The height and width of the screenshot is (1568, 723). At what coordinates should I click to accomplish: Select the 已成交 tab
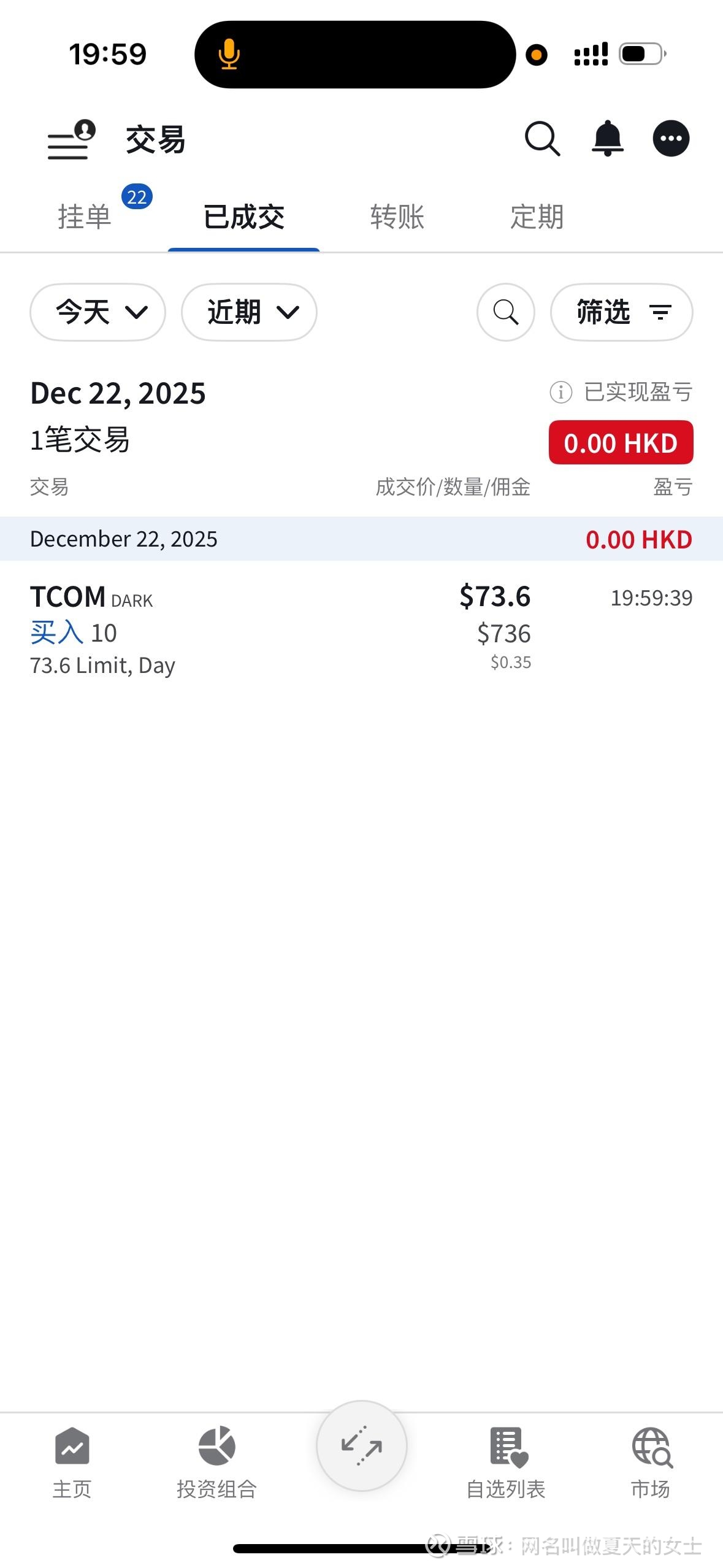click(244, 217)
